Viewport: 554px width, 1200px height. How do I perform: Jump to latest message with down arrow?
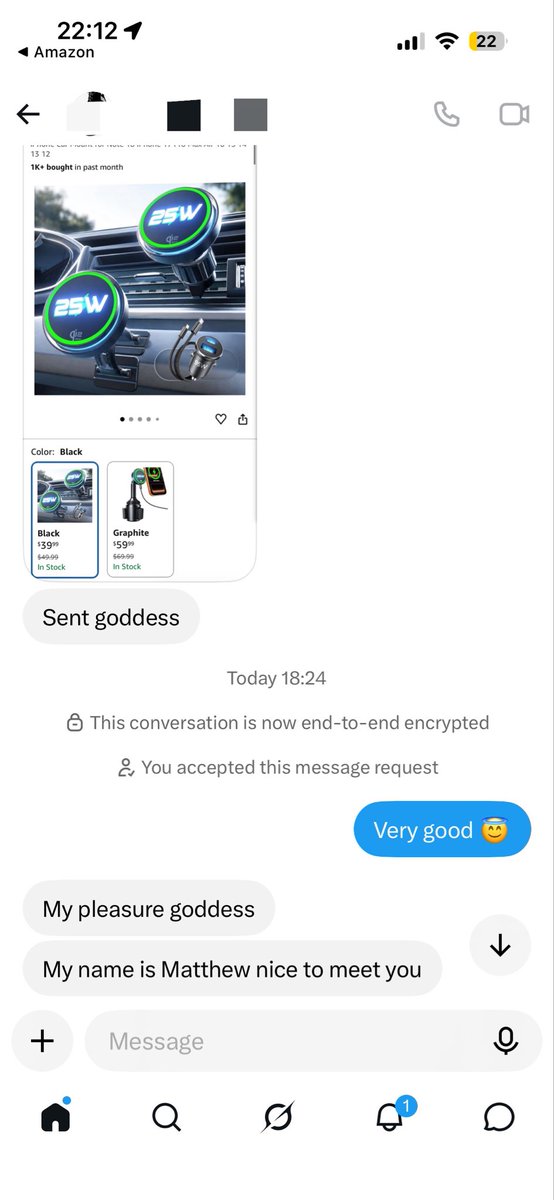500,945
